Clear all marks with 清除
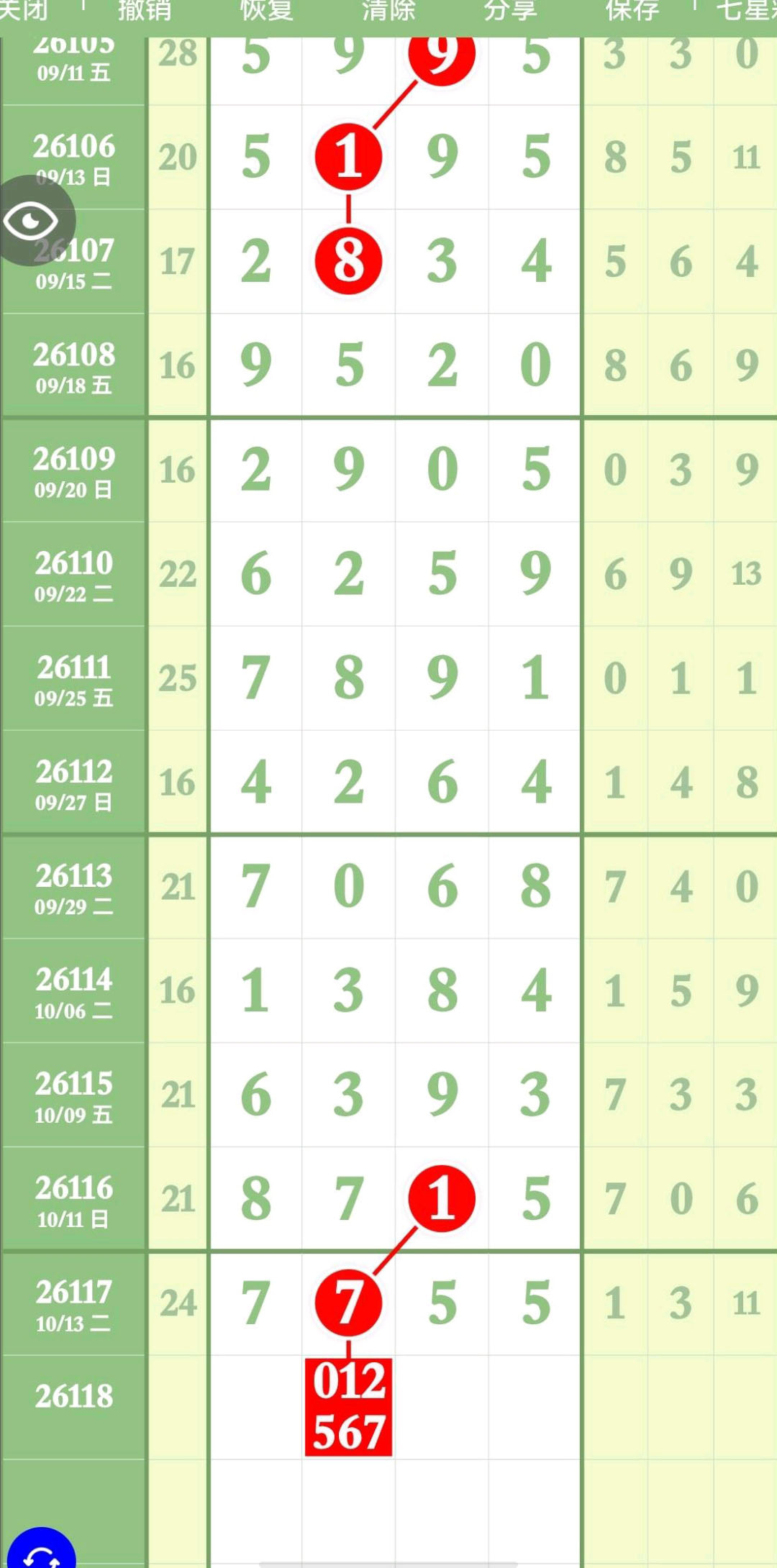Viewport: 777px width, 1568px height. coord(388,10)
